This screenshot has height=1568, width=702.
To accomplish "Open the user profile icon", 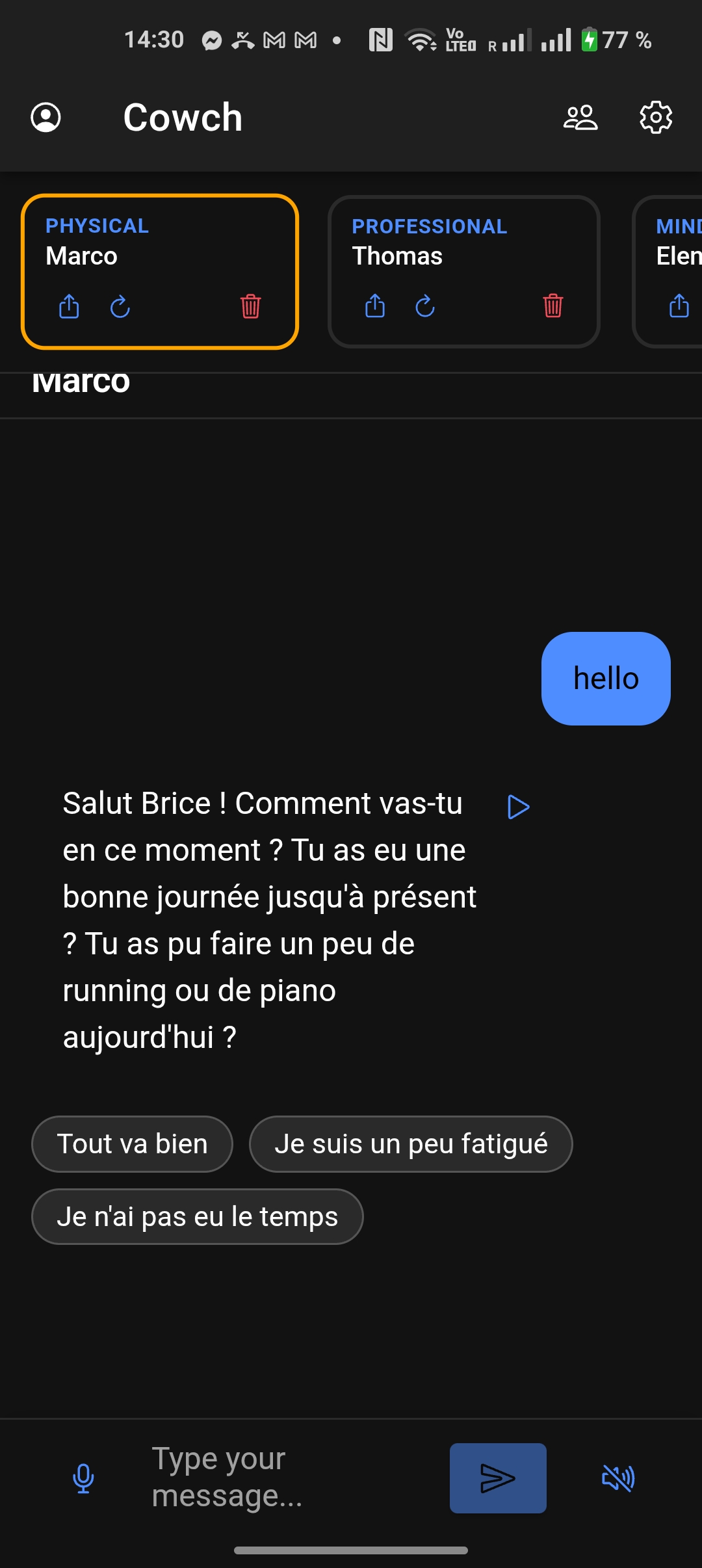I will (46, 118).
